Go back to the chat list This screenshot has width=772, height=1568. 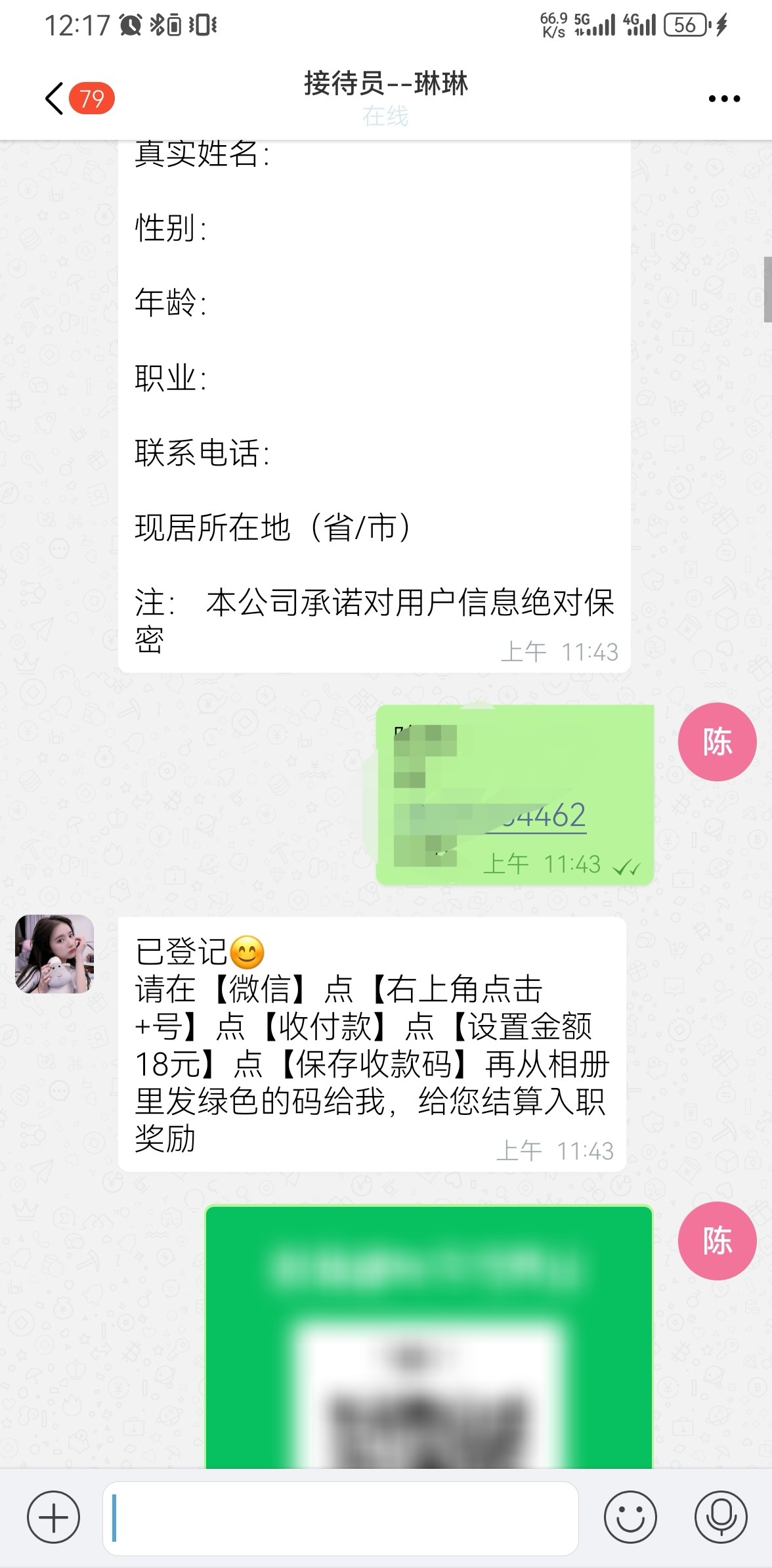pyautogui.click(x=55, y=98)
